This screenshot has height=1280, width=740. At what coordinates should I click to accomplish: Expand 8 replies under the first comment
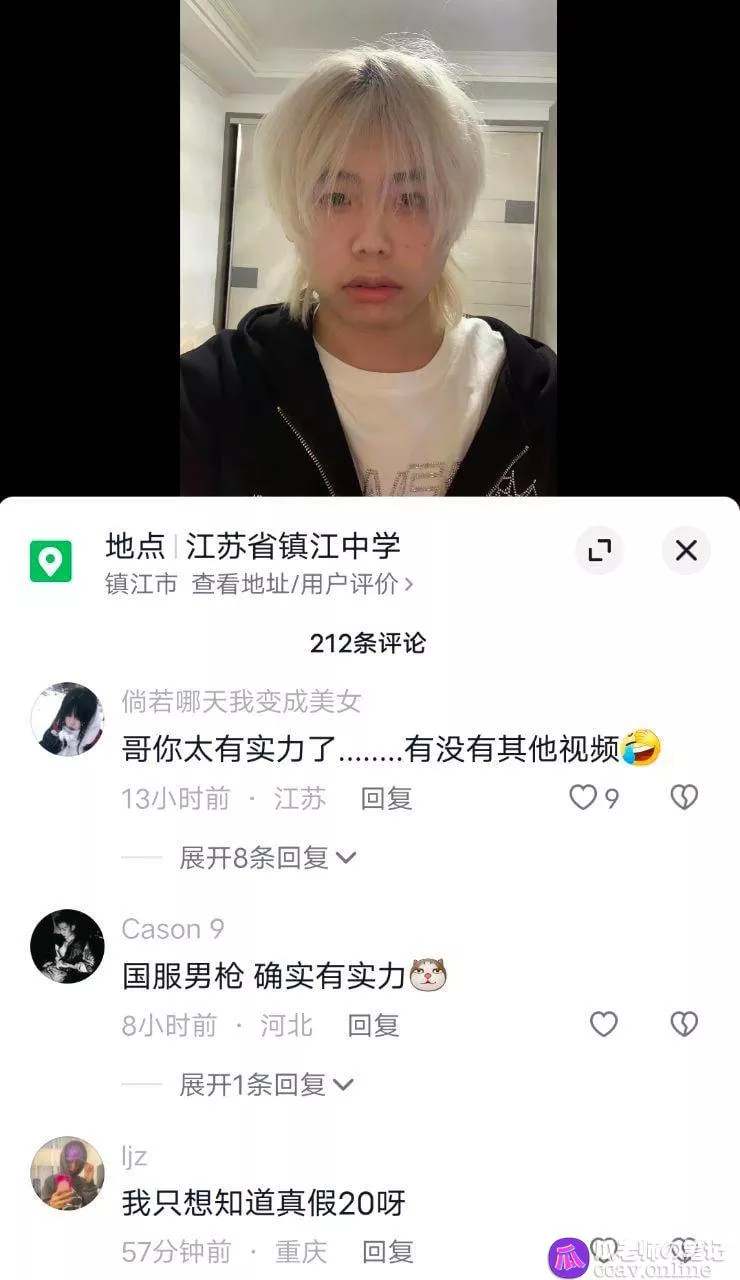point(267,857)
